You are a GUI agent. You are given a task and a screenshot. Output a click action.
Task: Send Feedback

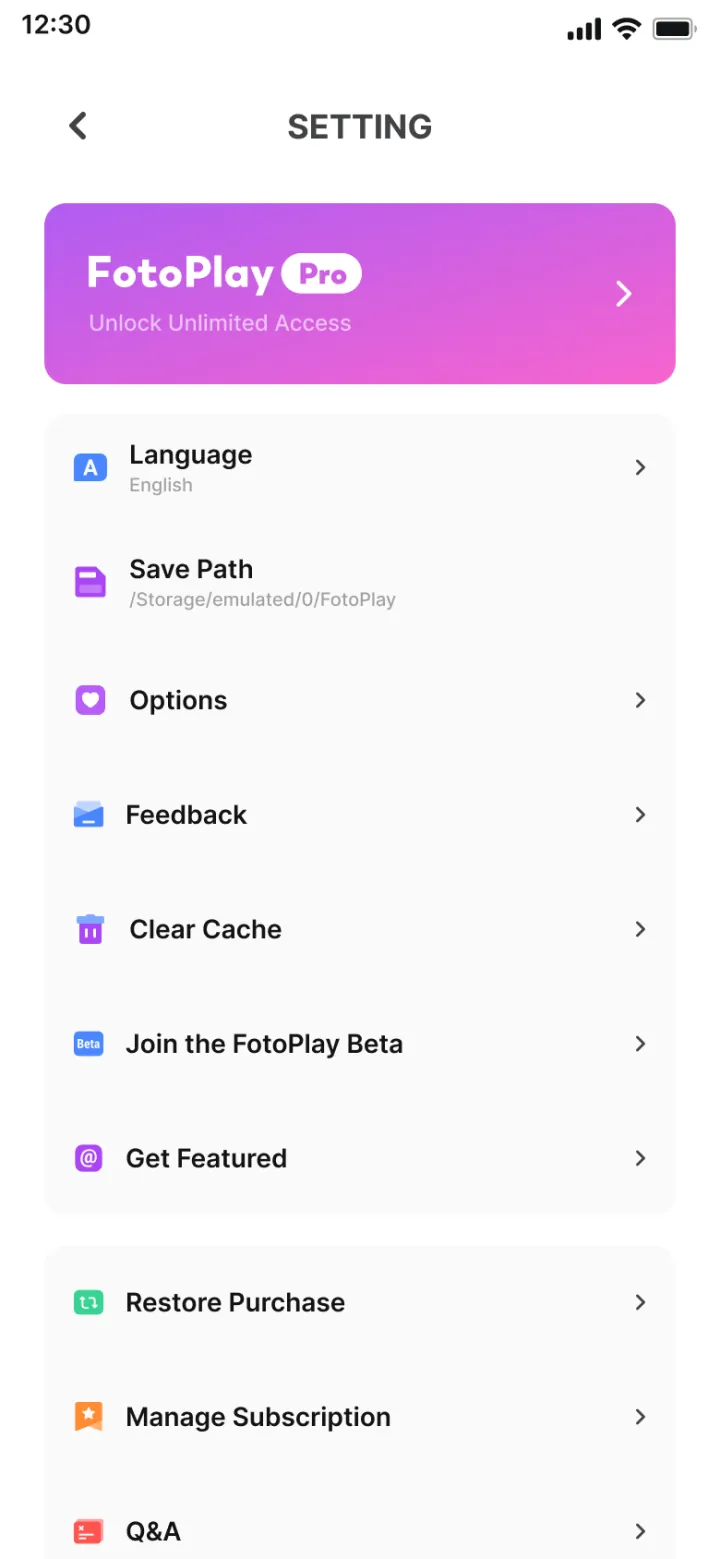[360, 815]
